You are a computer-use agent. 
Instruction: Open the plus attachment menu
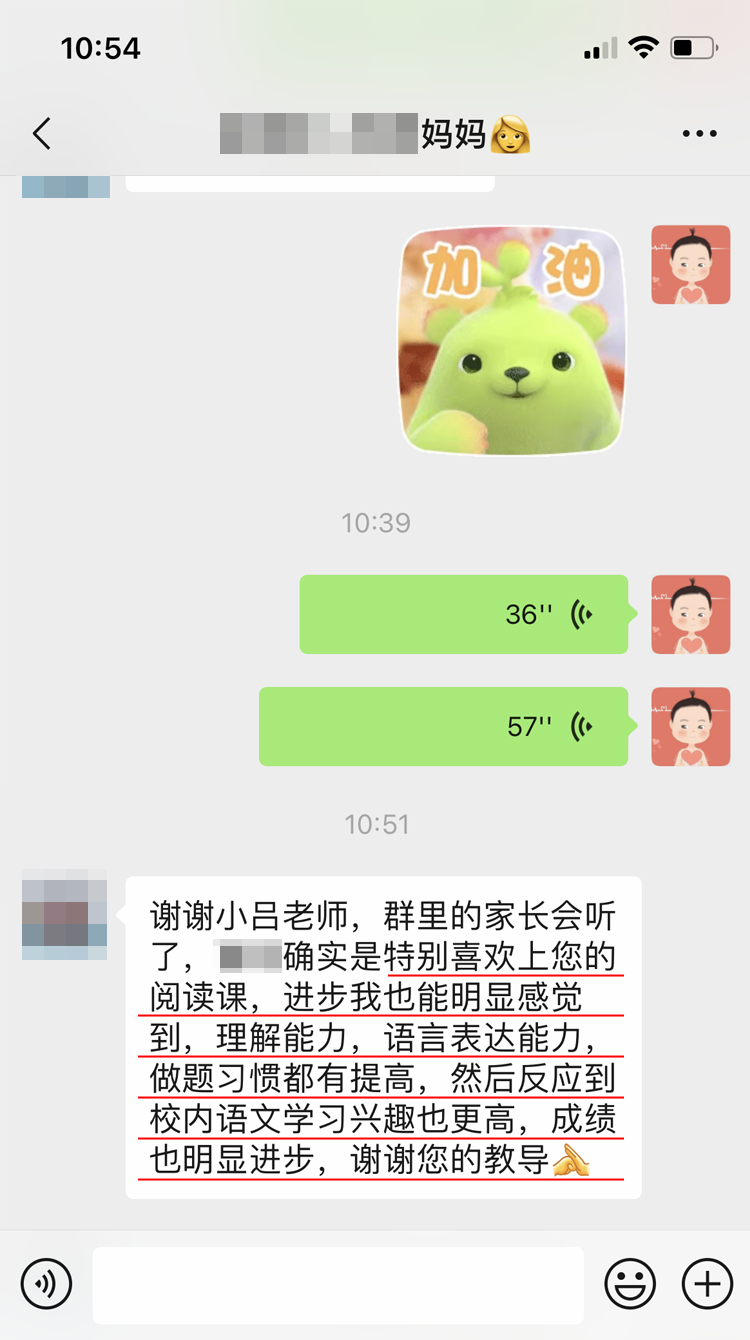(707, 1283)
